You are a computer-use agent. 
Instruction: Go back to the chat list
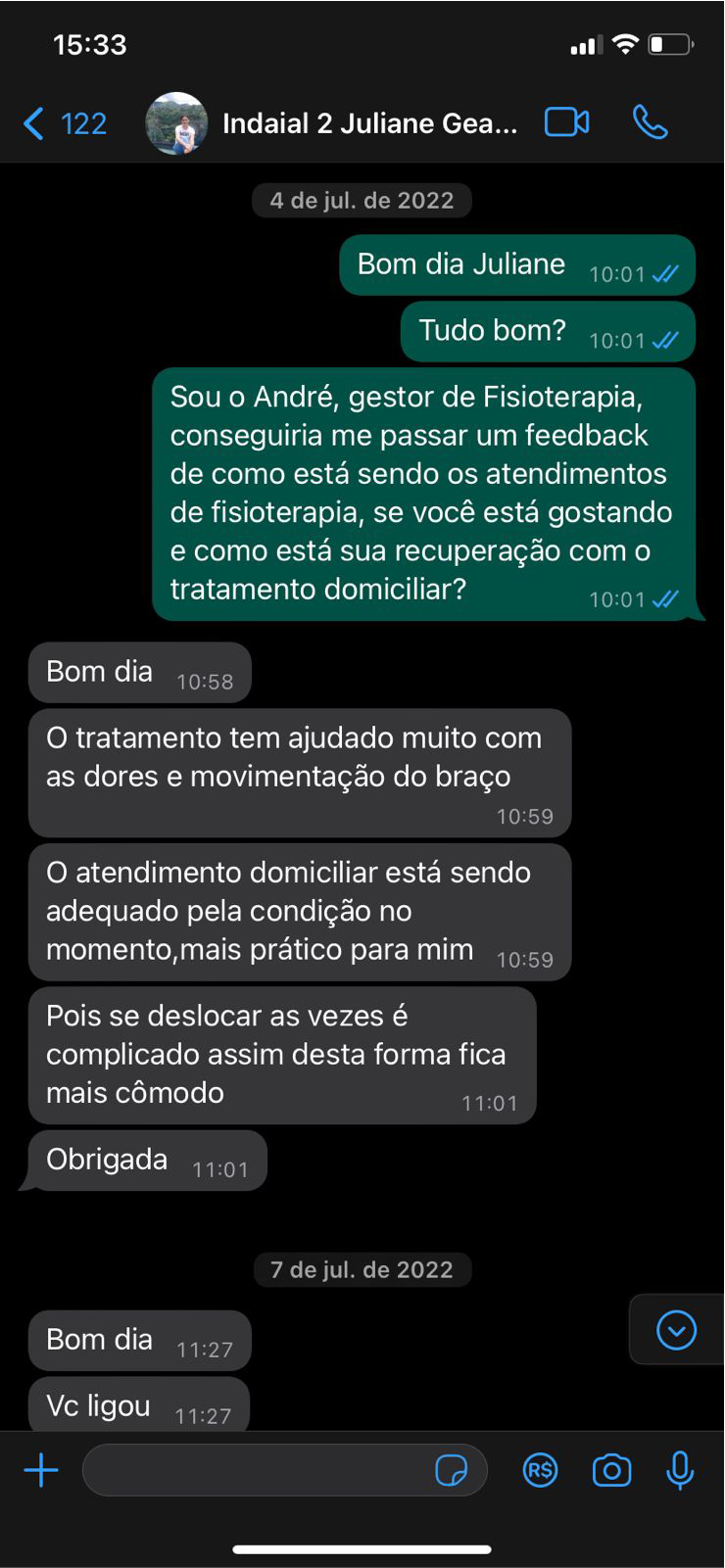click(x=63, y=124)
